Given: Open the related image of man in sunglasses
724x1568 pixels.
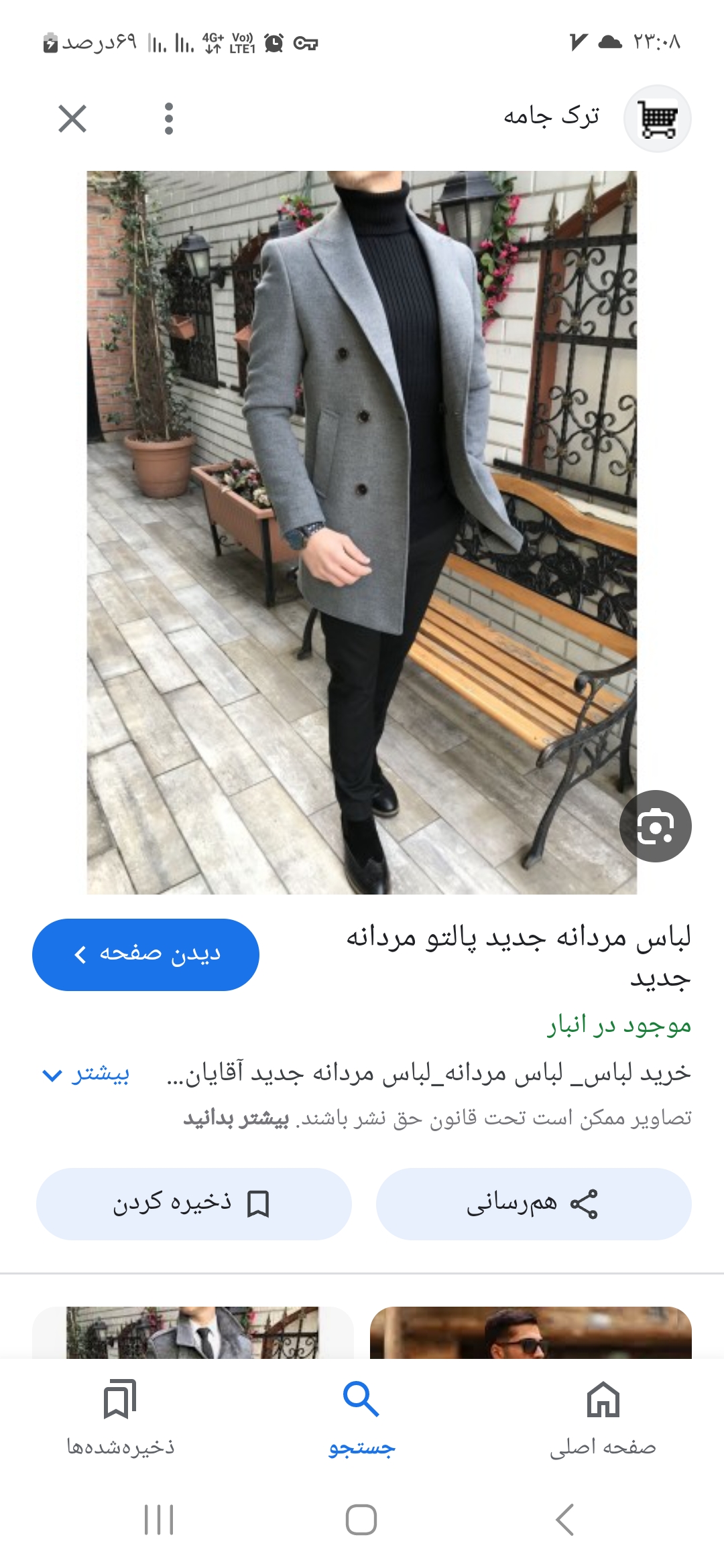Looking at the screenshot, I should pyautogui.click(x=530, y=1332).
